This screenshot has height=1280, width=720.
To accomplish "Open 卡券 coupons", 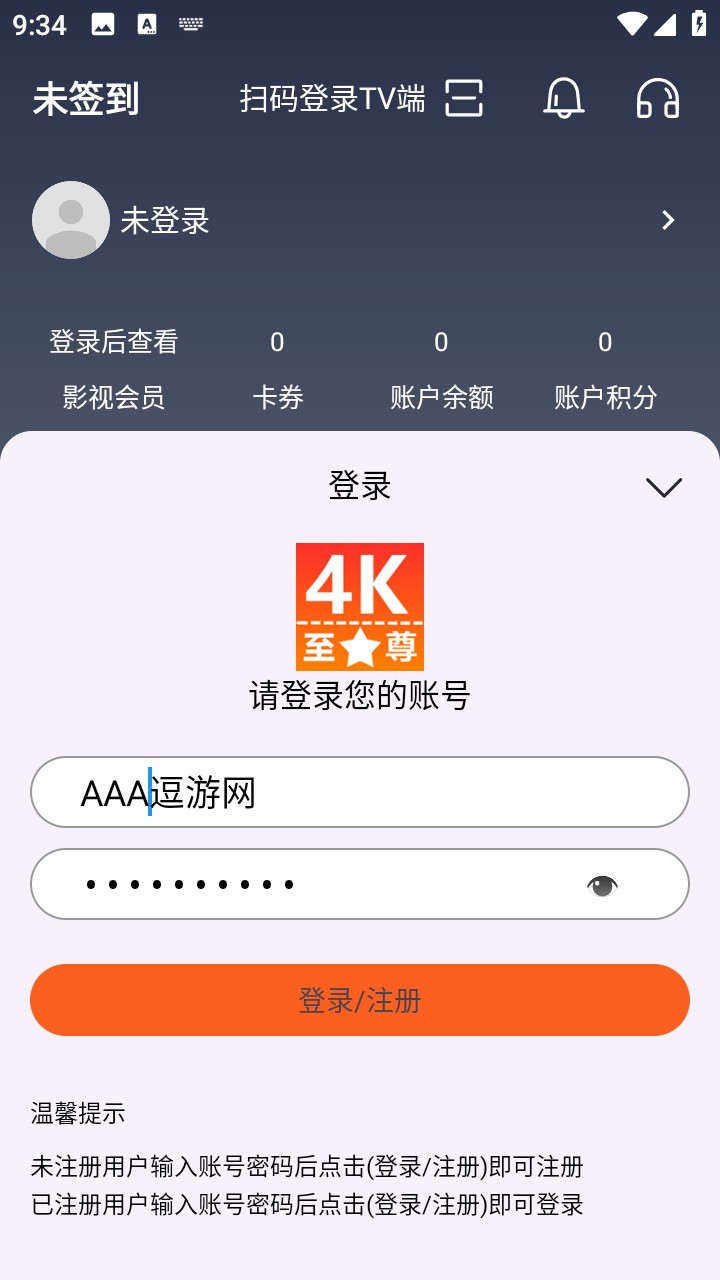I will (x=277, y=371).
